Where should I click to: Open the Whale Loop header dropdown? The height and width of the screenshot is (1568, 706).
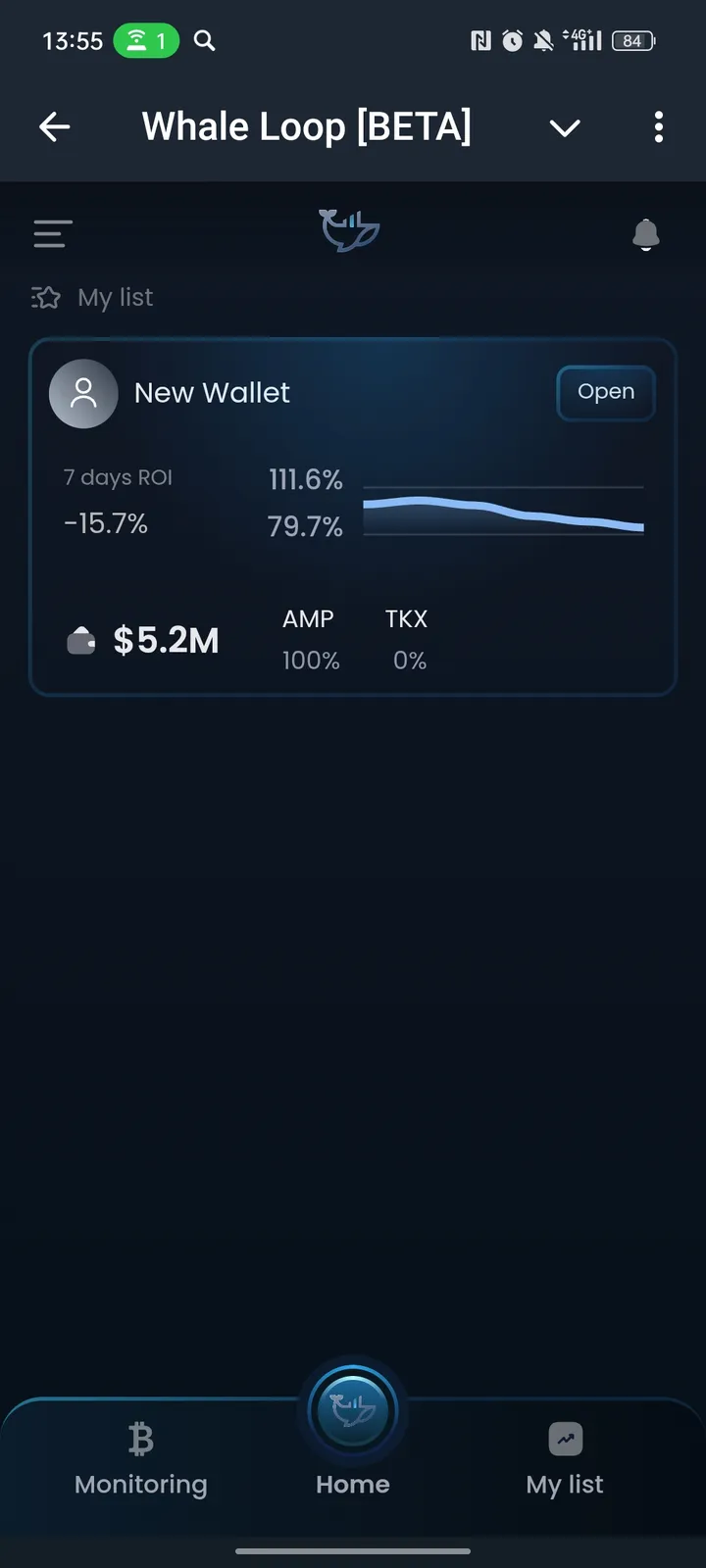pyautogui.click(x=565, y=127)
